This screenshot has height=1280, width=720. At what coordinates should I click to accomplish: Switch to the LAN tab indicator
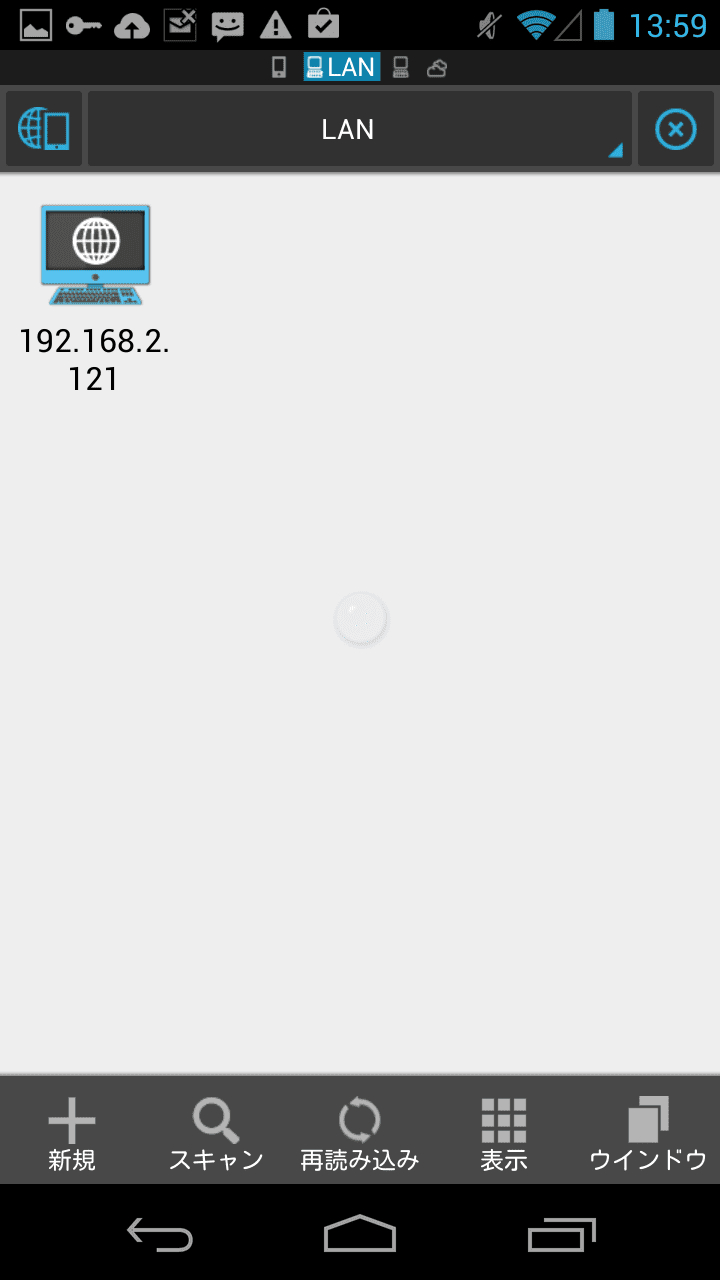(x=341, y=67)
